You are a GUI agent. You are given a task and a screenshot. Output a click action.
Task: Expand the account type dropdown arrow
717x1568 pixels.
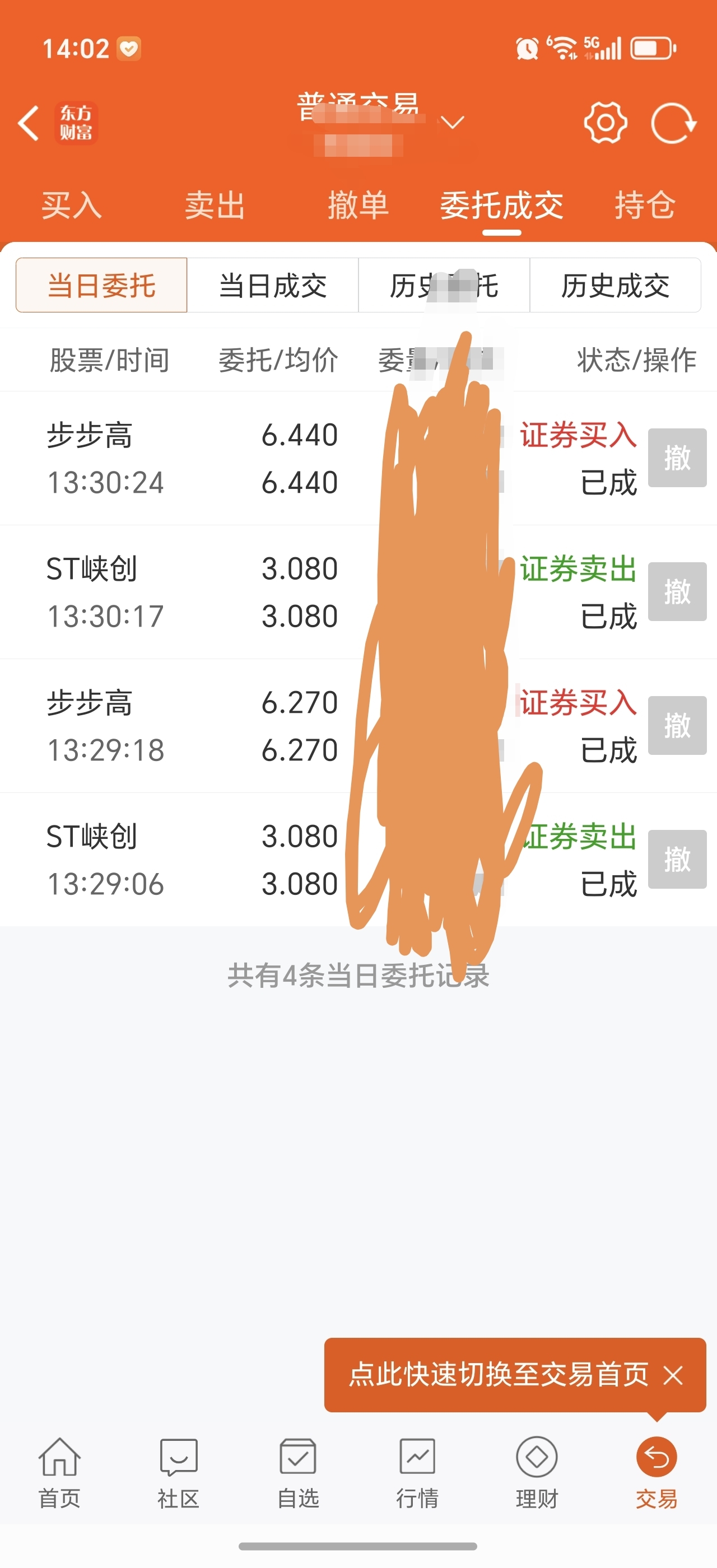click(452, 123)
